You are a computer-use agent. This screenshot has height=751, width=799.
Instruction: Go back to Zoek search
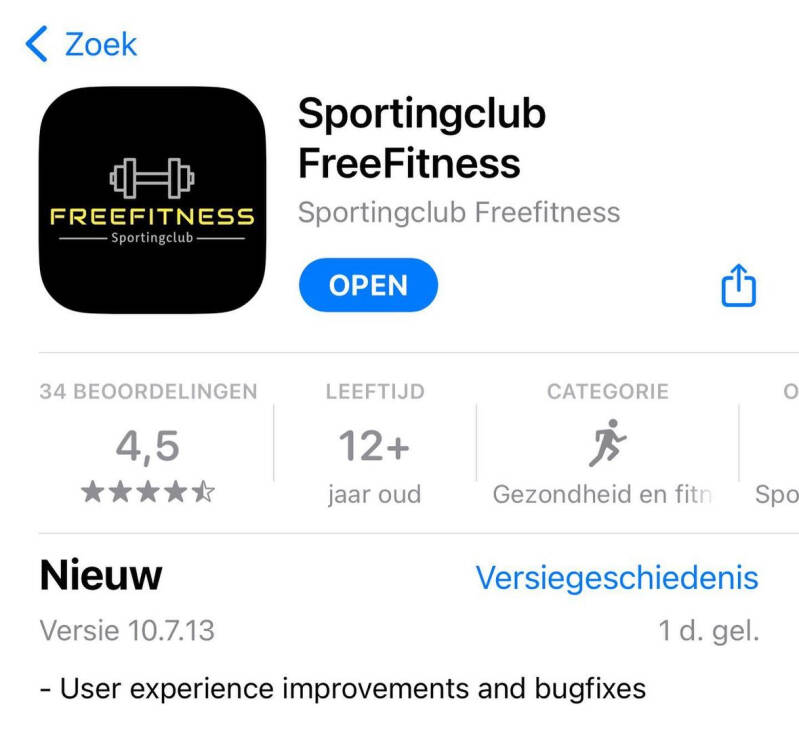80,45
